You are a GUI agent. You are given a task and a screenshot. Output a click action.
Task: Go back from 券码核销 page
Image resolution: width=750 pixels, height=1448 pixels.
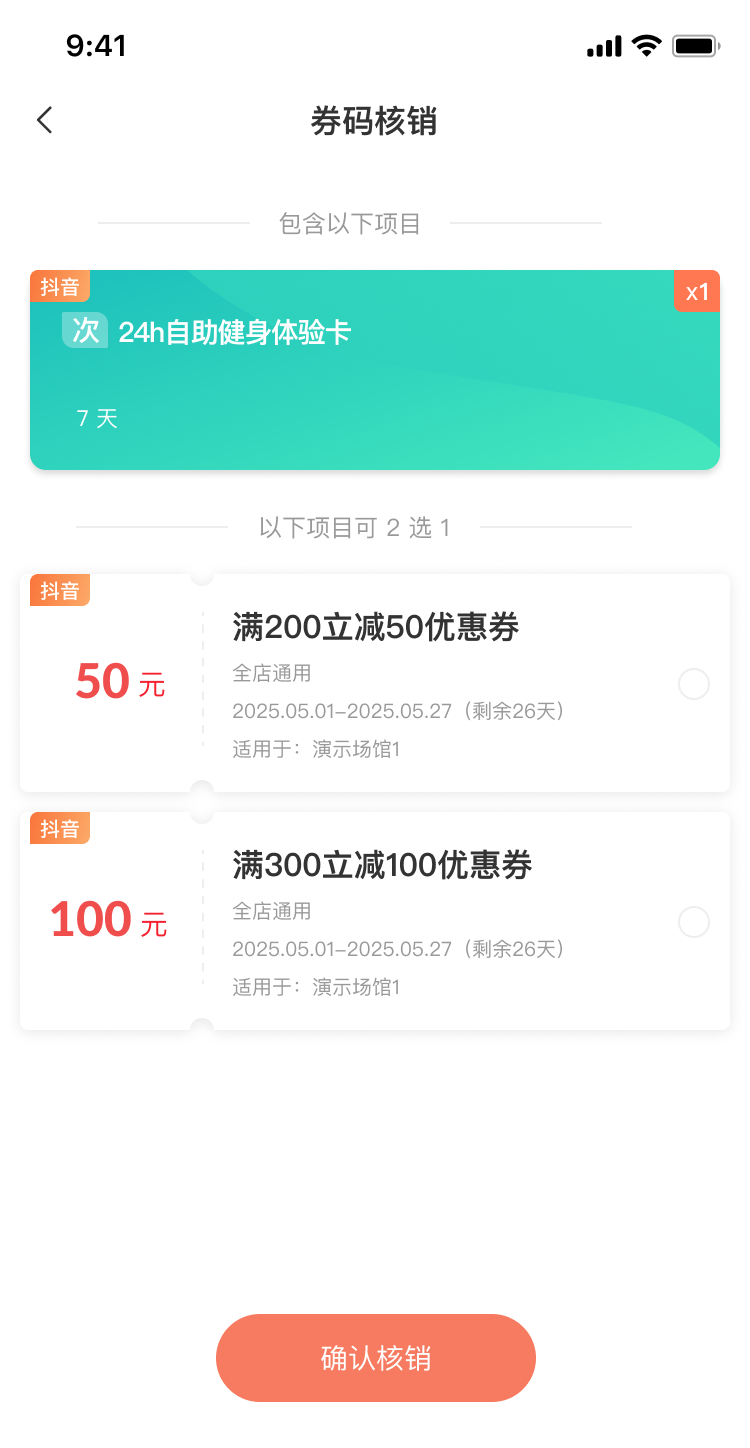(44, 121)
